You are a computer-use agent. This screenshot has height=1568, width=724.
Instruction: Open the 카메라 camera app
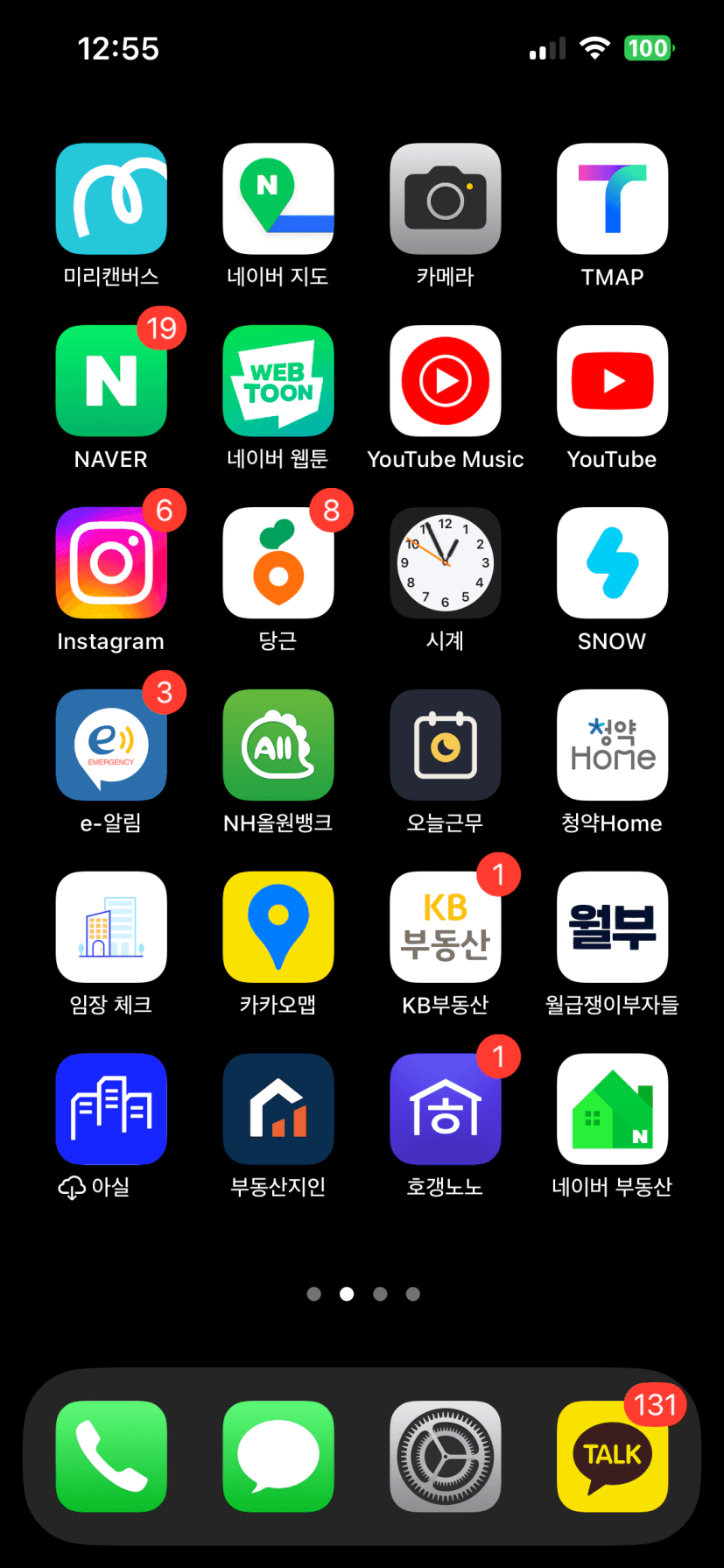point(446,199)
